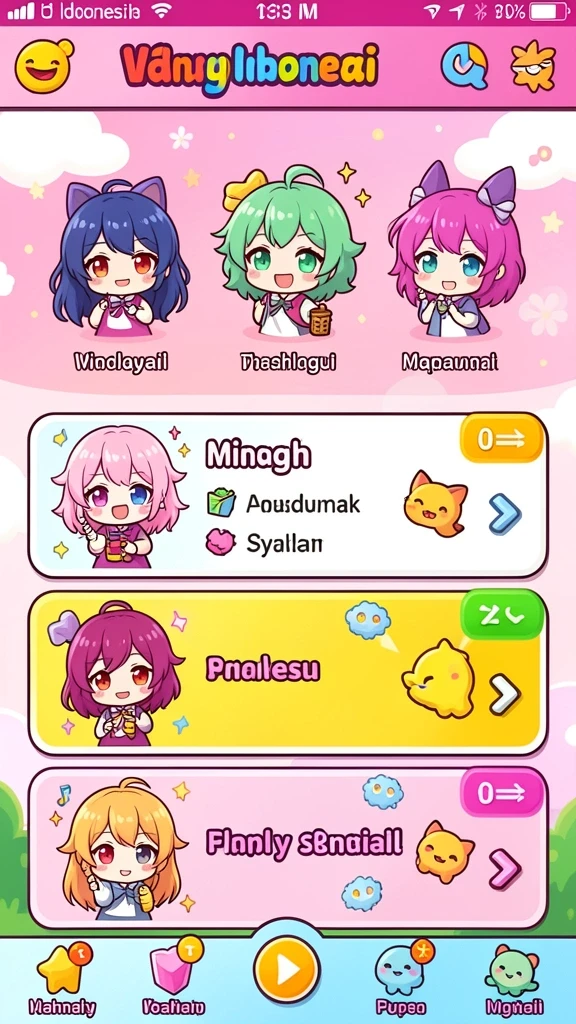The width and height of the screenshot is (576, 1024).
Task: Open the blue search bubble icon
Action: tap(464, 67)
